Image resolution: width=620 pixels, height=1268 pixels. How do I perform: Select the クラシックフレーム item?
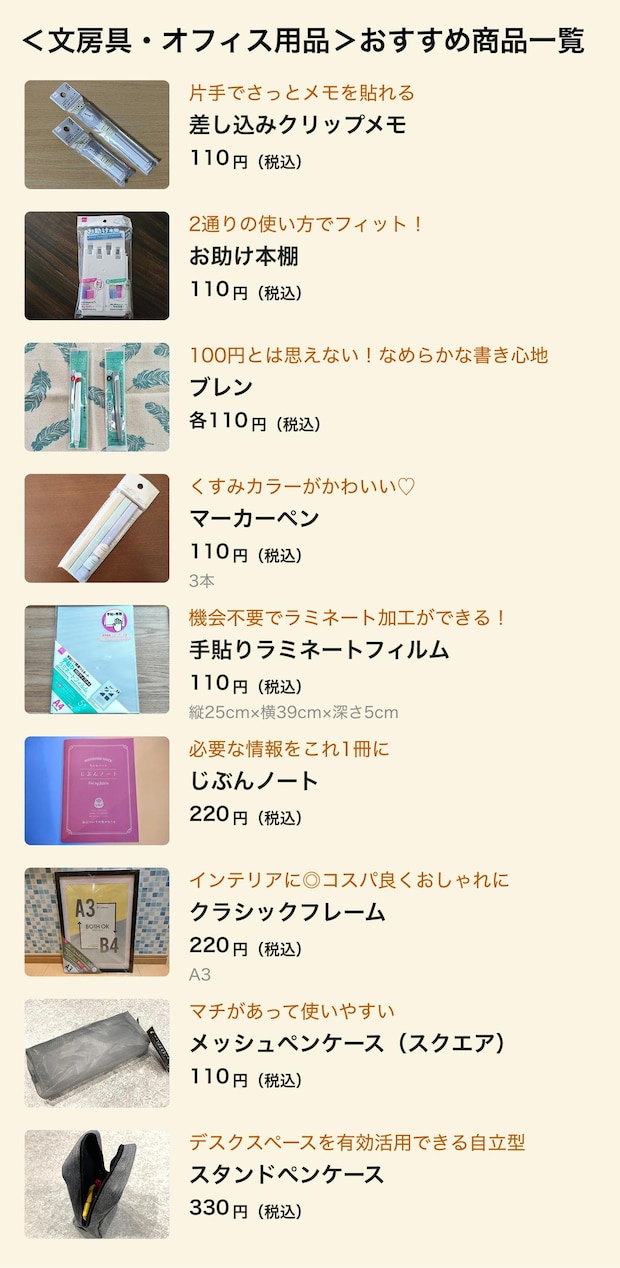point(287,912)
